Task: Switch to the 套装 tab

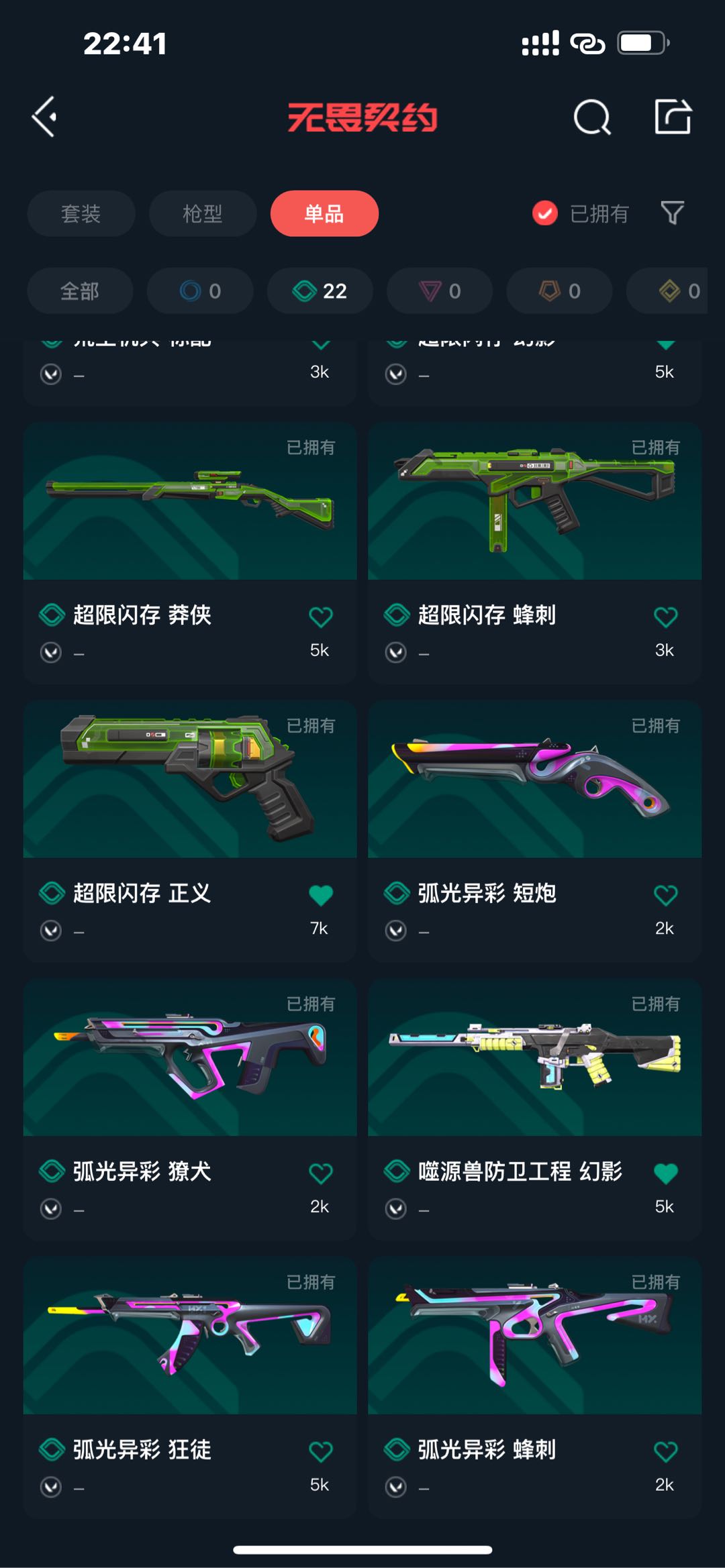Action: 81,213
